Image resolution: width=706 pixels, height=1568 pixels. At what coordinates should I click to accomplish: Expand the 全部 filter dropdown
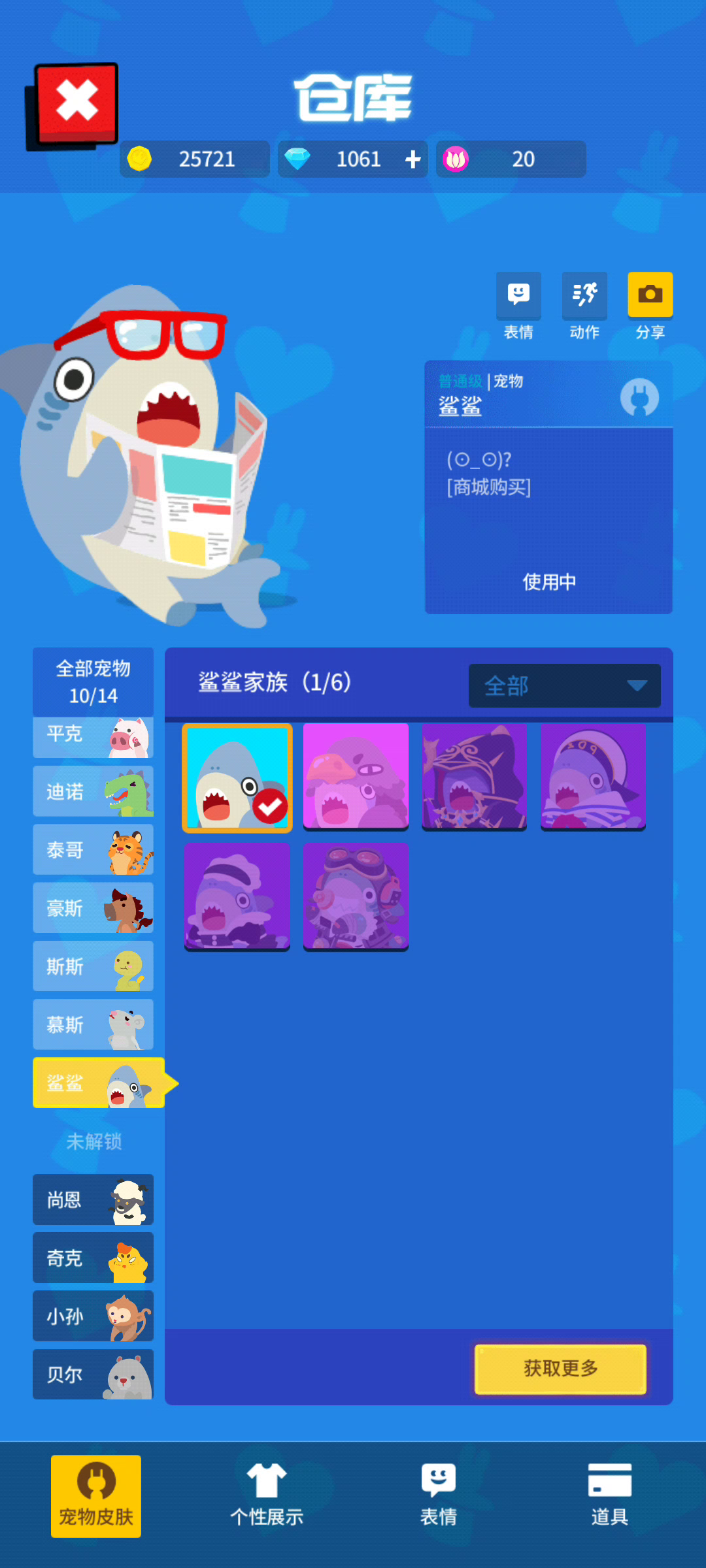(564, 685)
